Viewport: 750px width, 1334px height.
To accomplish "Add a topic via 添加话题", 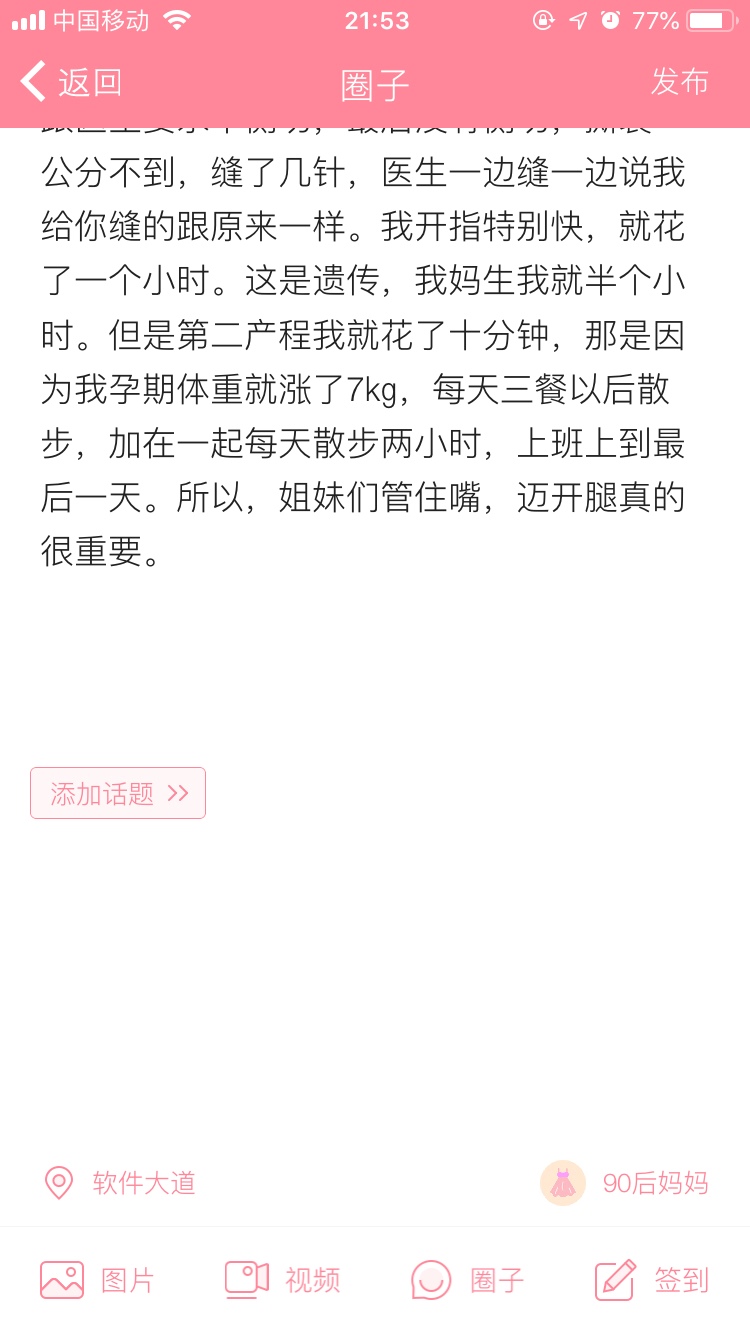I will (118, 793).
